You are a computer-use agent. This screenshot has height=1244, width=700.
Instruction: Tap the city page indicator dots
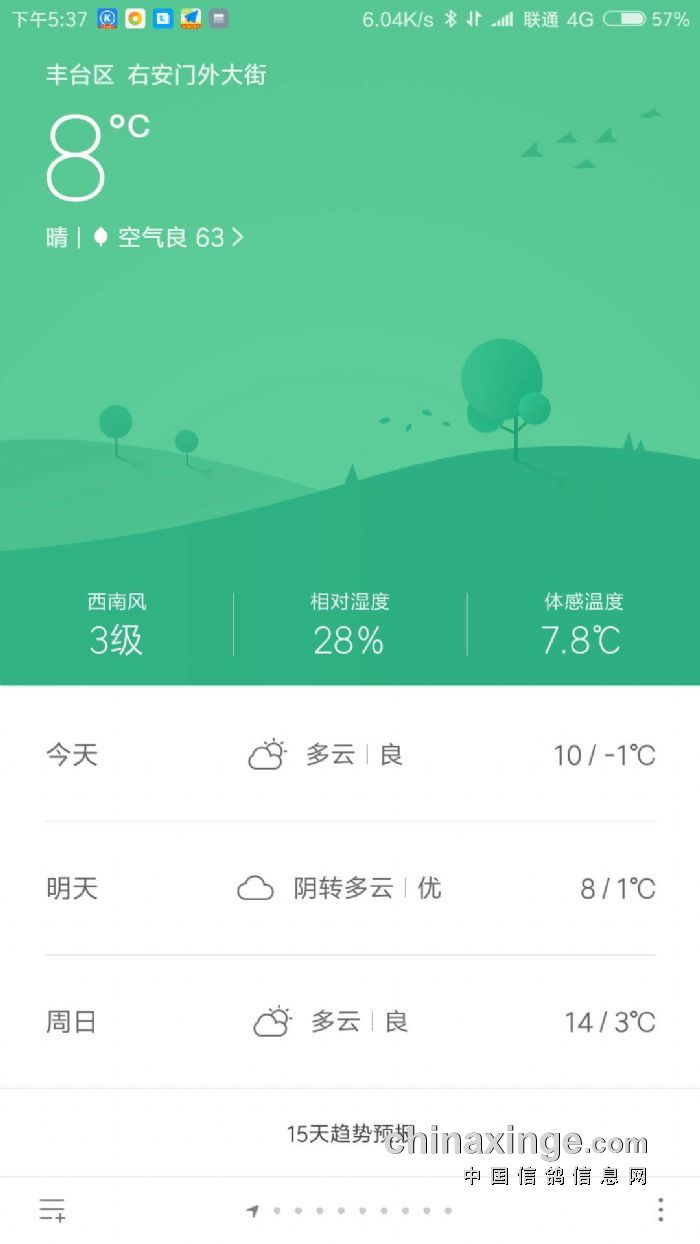[x=350, y=1211]
